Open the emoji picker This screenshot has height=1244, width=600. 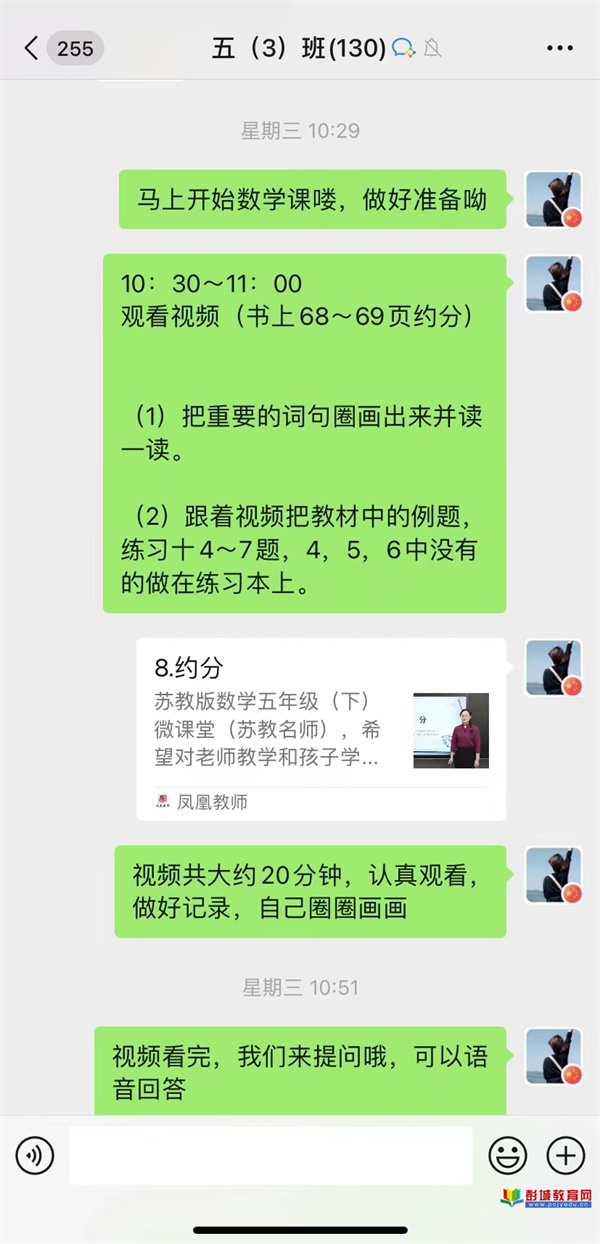click(508, 1156)
